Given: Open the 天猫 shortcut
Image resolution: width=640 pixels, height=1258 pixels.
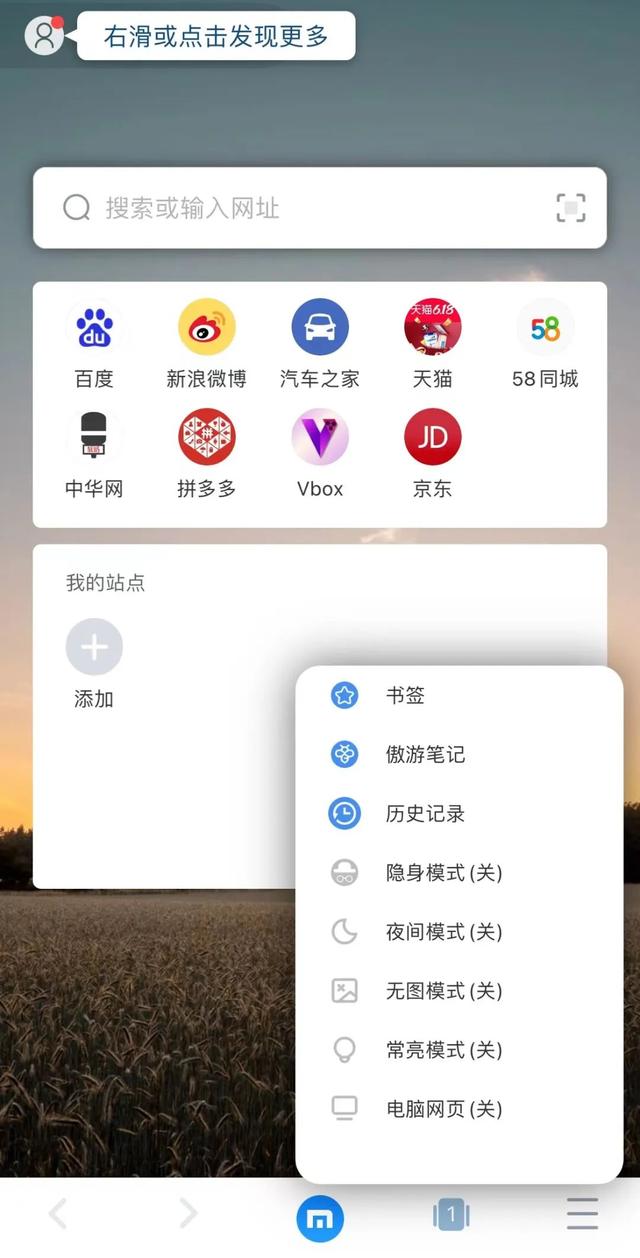Looking at the screenshot, I should point(432,343).
